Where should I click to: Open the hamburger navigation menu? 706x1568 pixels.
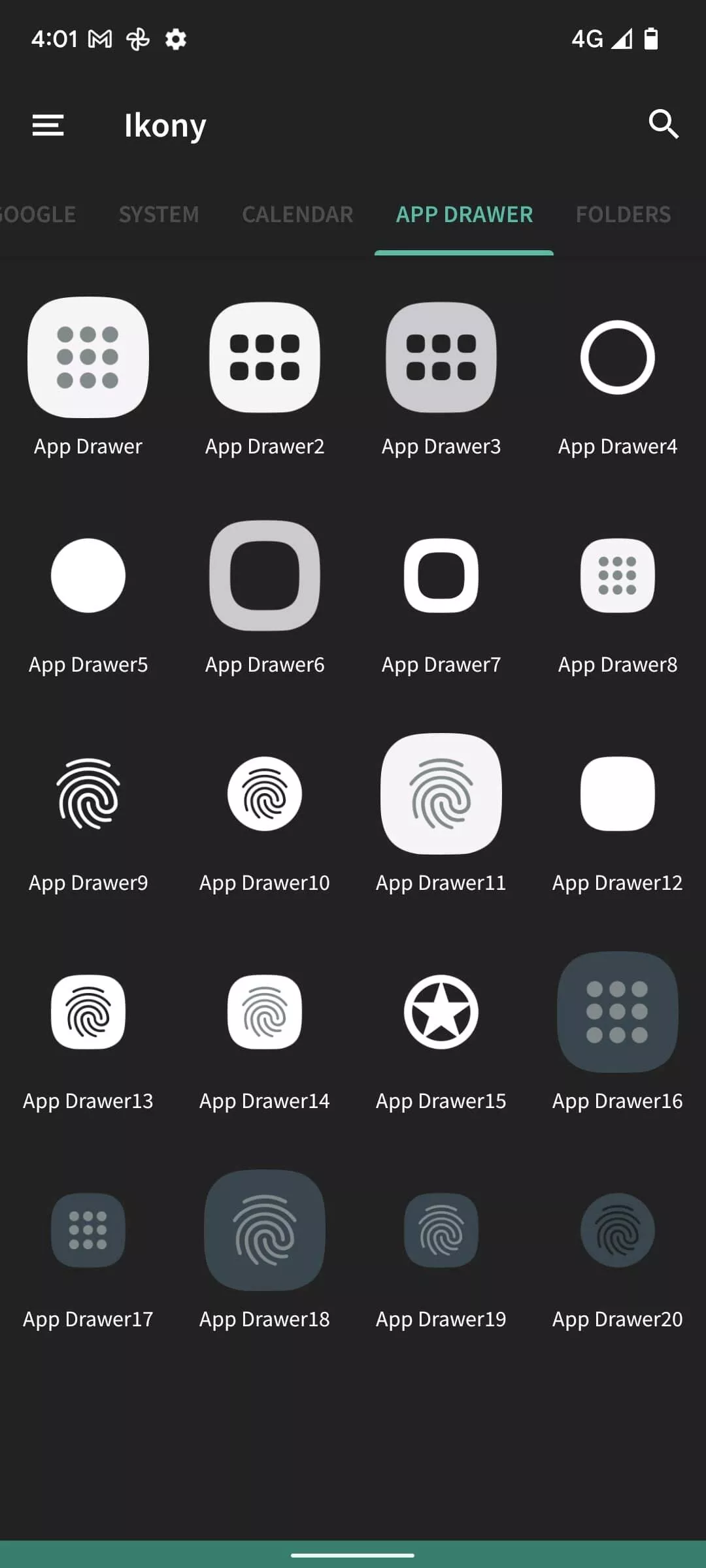48,125
